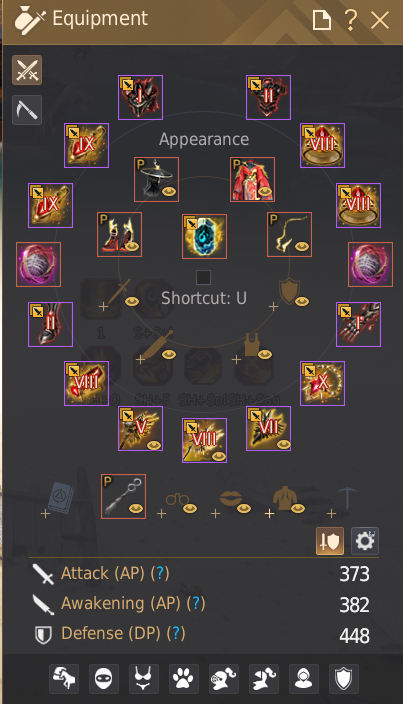Open the Equipment help question mark
Viewport: 403px width, 704px height.
point(351,20)
